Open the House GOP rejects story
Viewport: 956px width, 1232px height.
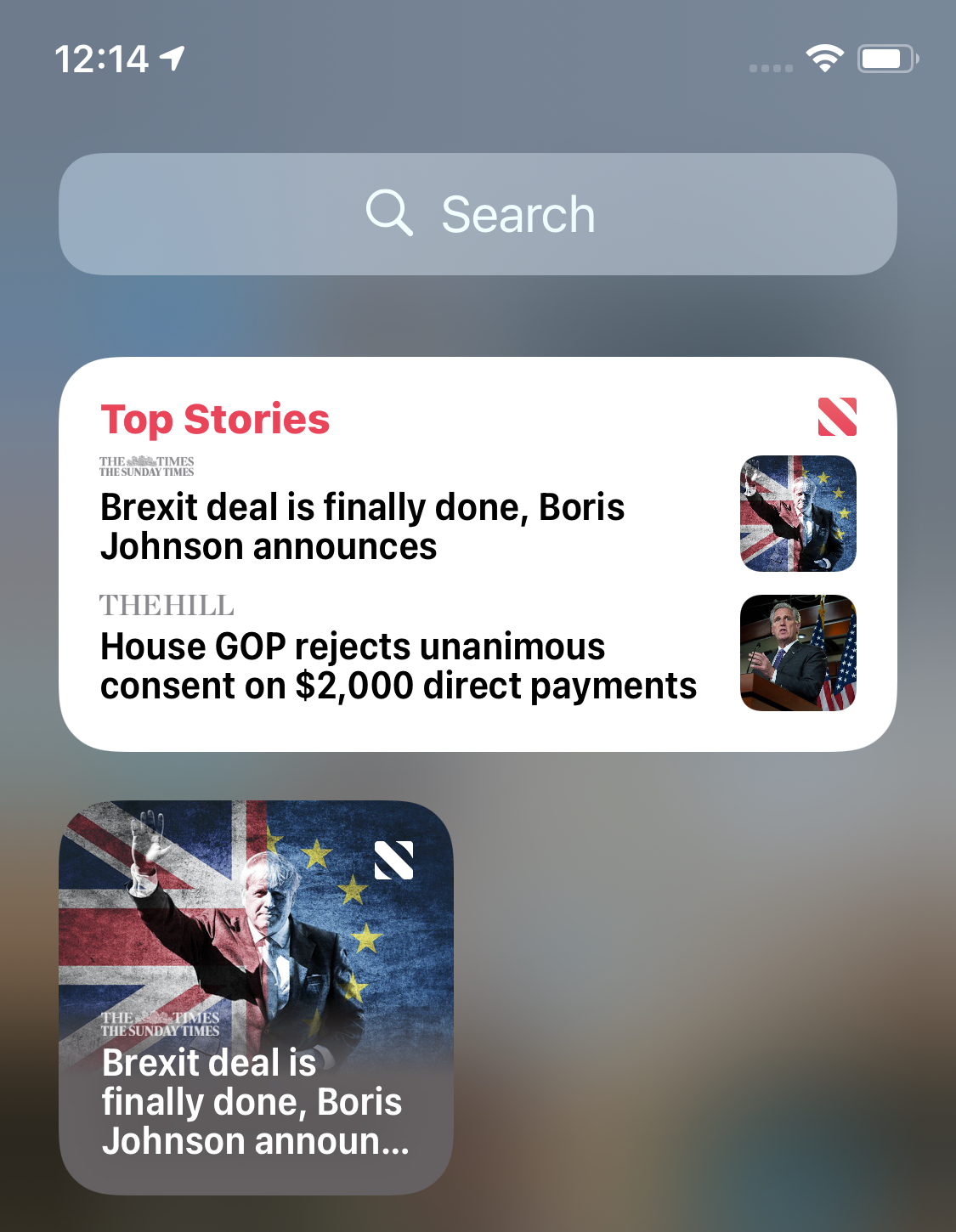[398, 665]
